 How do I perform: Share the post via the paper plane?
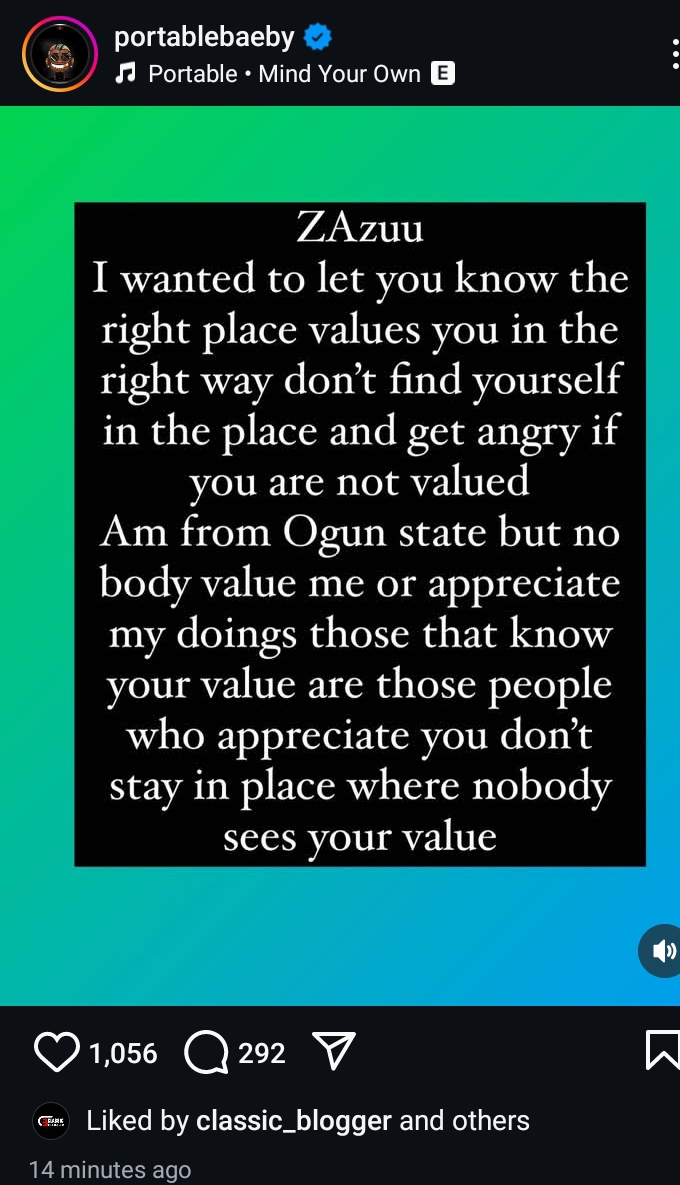334,1052
